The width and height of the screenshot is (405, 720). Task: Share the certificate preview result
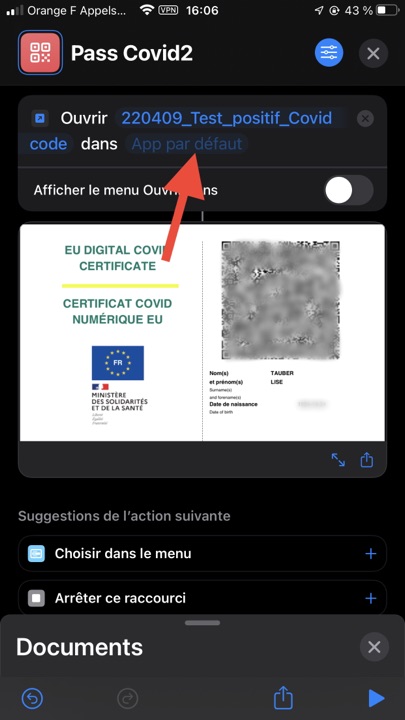click(367, 460)
